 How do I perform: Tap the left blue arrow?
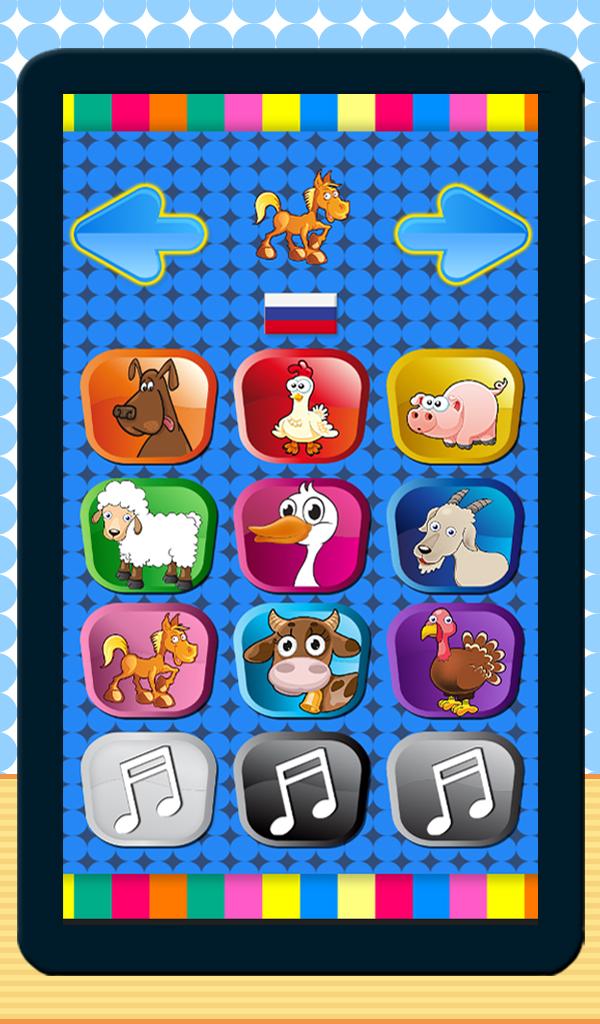138,233
